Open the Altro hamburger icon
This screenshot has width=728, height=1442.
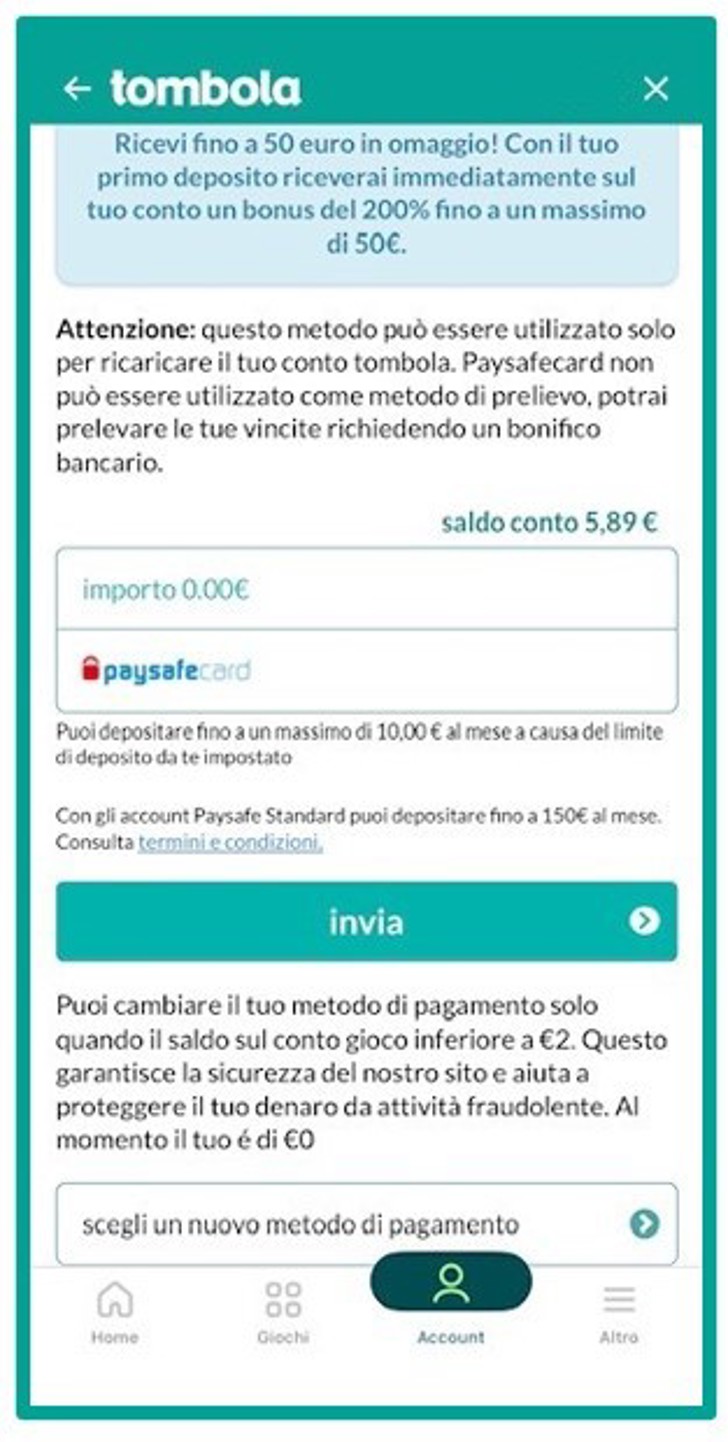click(x=619, y=1300)
